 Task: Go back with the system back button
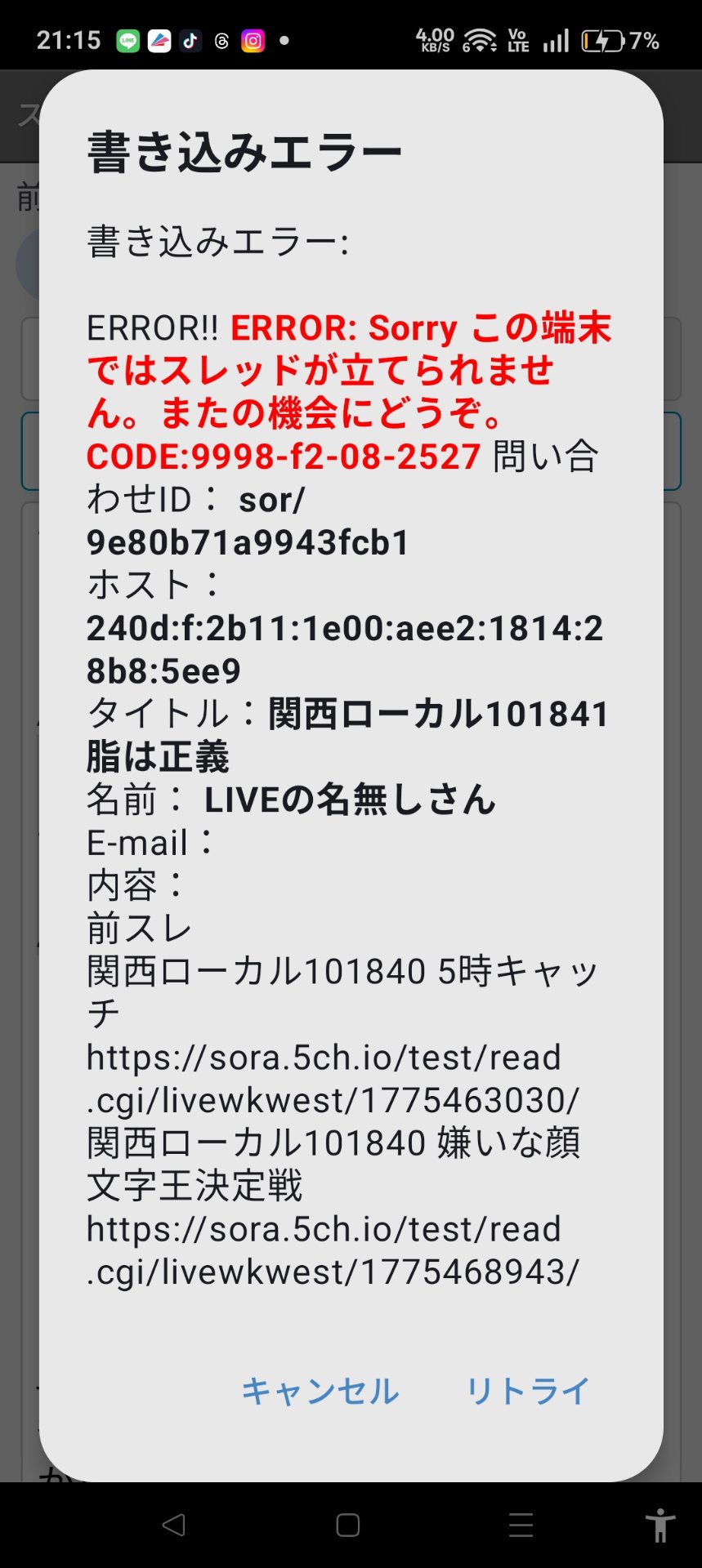tap(174, 1525)
